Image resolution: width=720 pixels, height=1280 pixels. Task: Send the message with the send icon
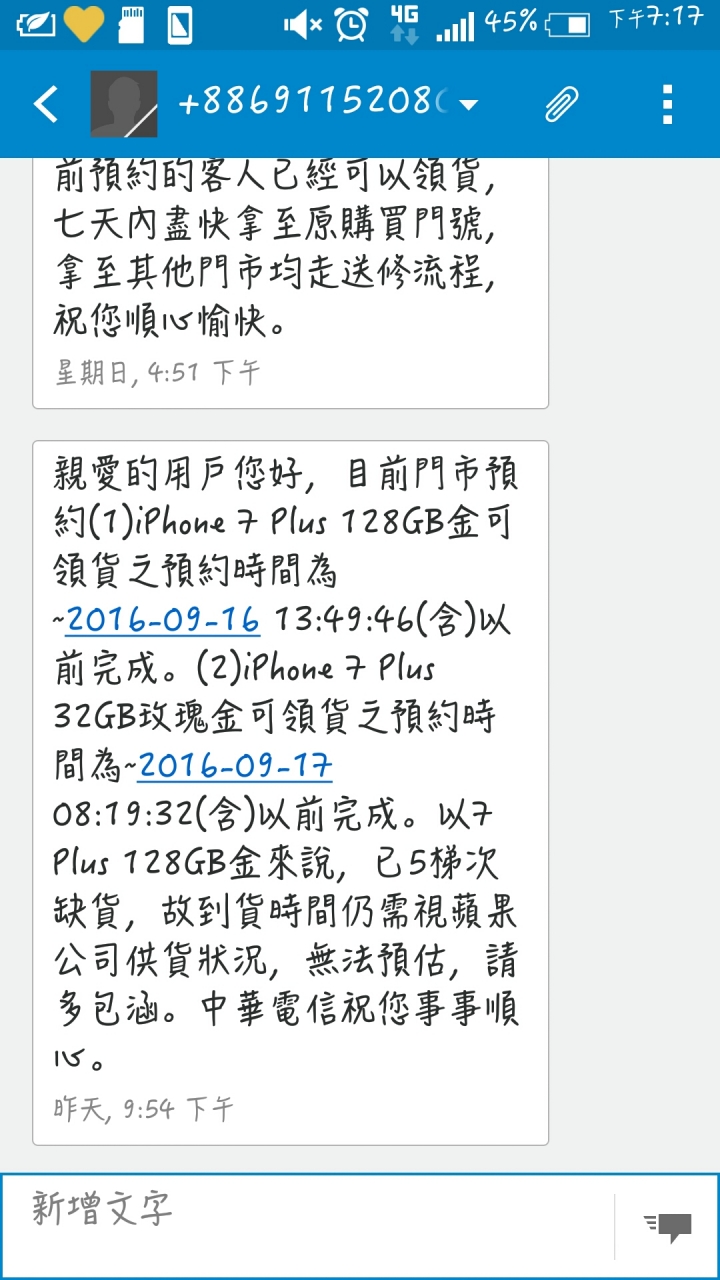pyautogui.click(x=667, y=1226)
